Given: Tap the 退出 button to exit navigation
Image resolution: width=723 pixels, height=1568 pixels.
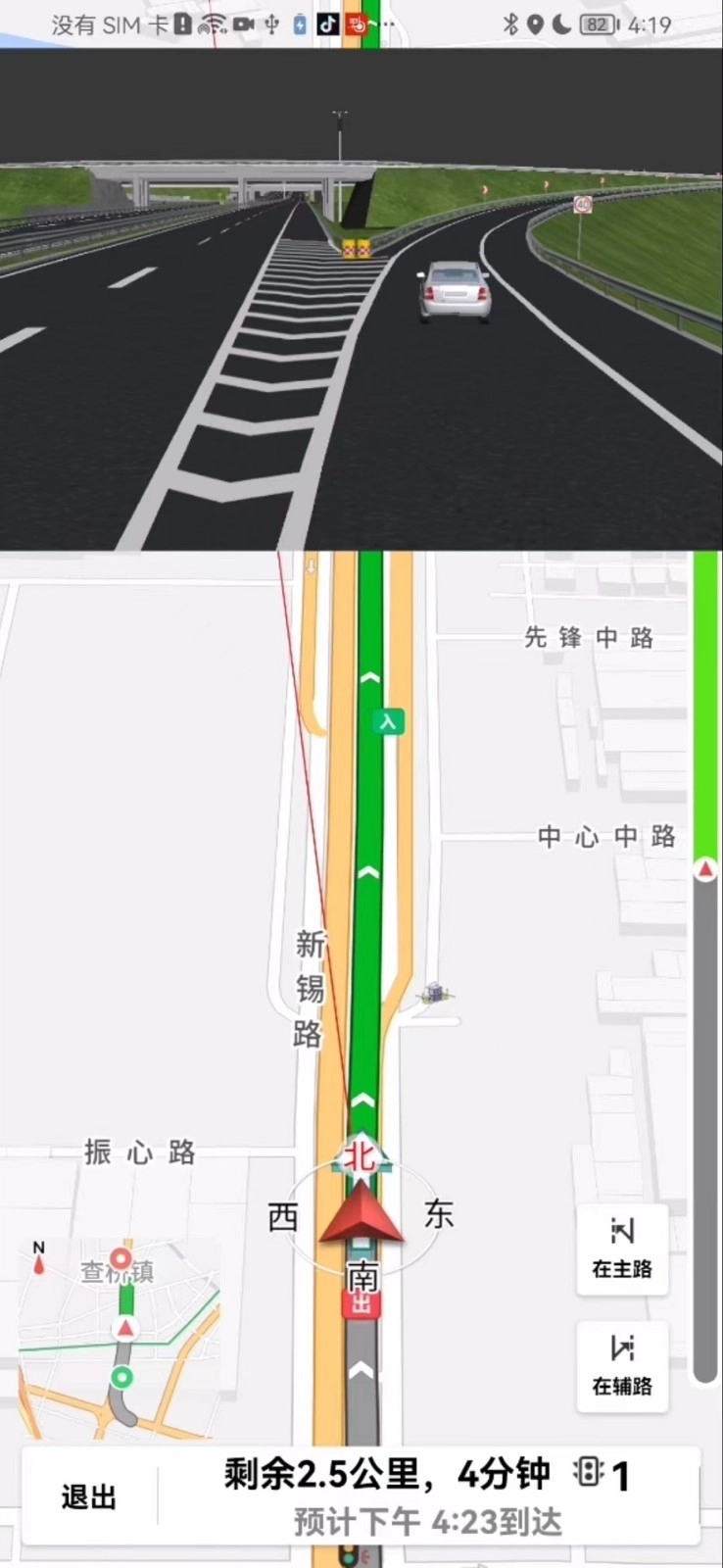Looking at the screenshot, I should 88,1496.
